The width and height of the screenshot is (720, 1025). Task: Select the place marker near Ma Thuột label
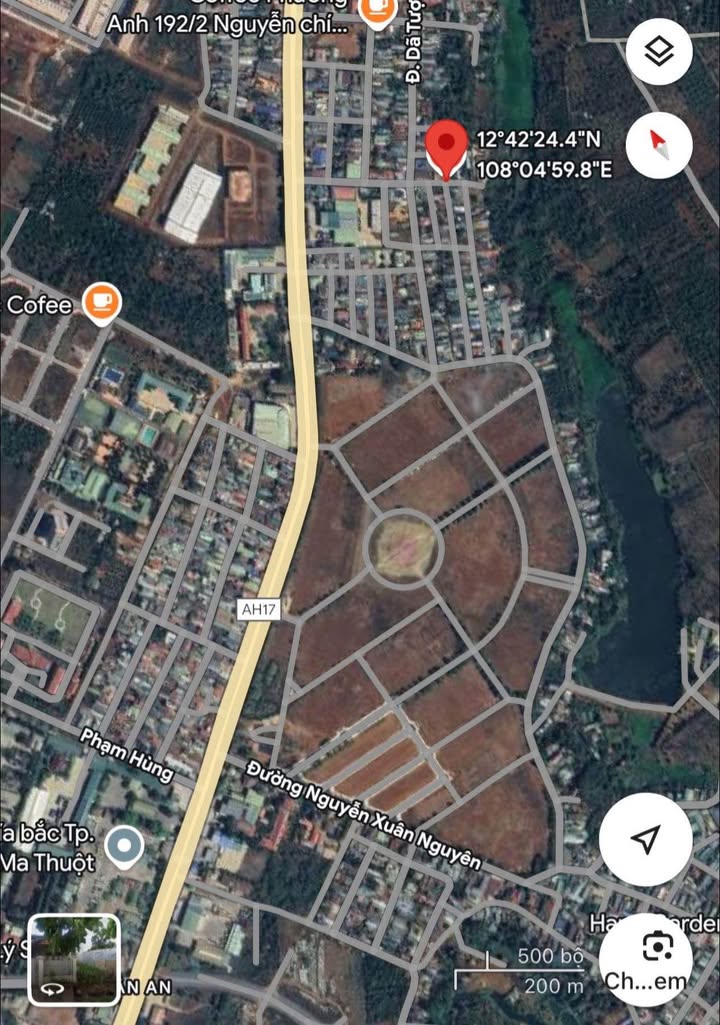pos(125,847)
